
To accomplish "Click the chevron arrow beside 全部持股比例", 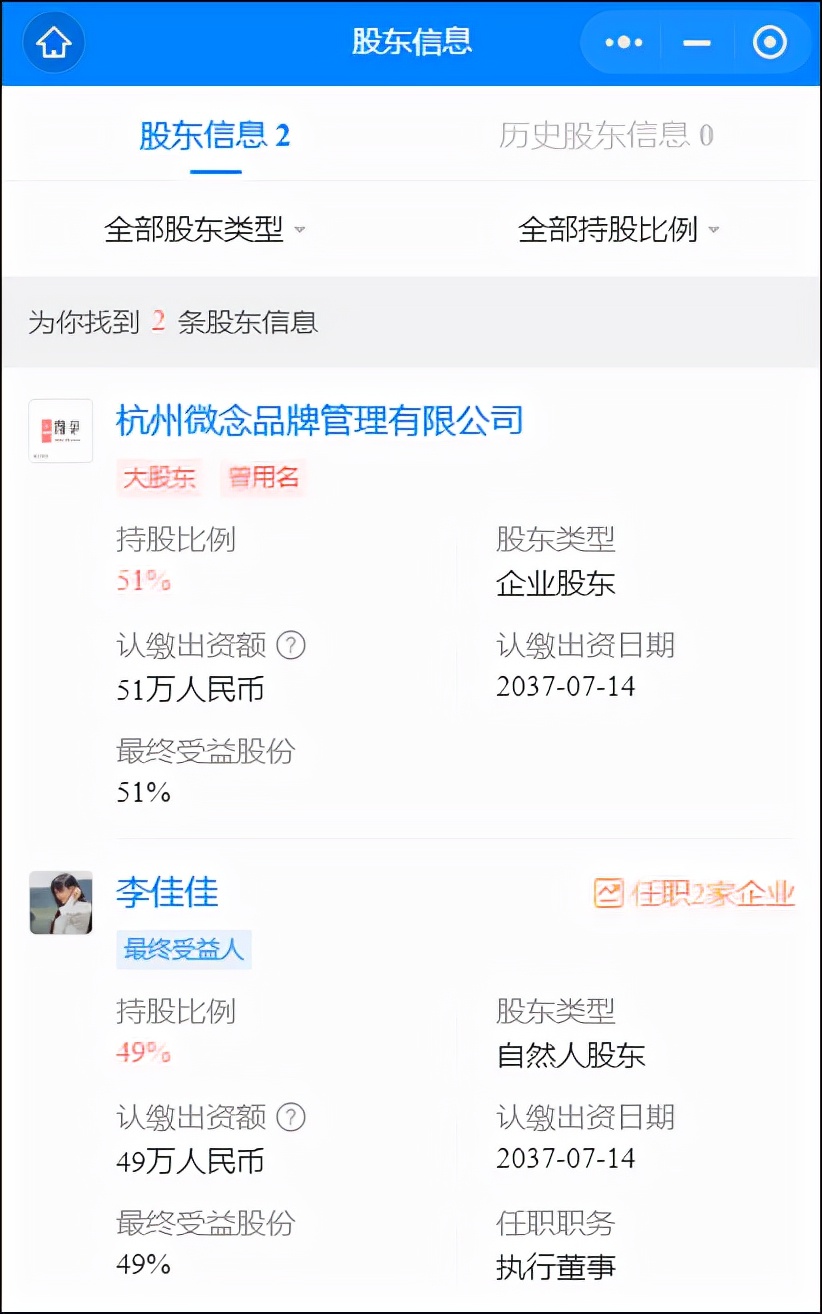I will pyautogui.click(x=713, y=230).
